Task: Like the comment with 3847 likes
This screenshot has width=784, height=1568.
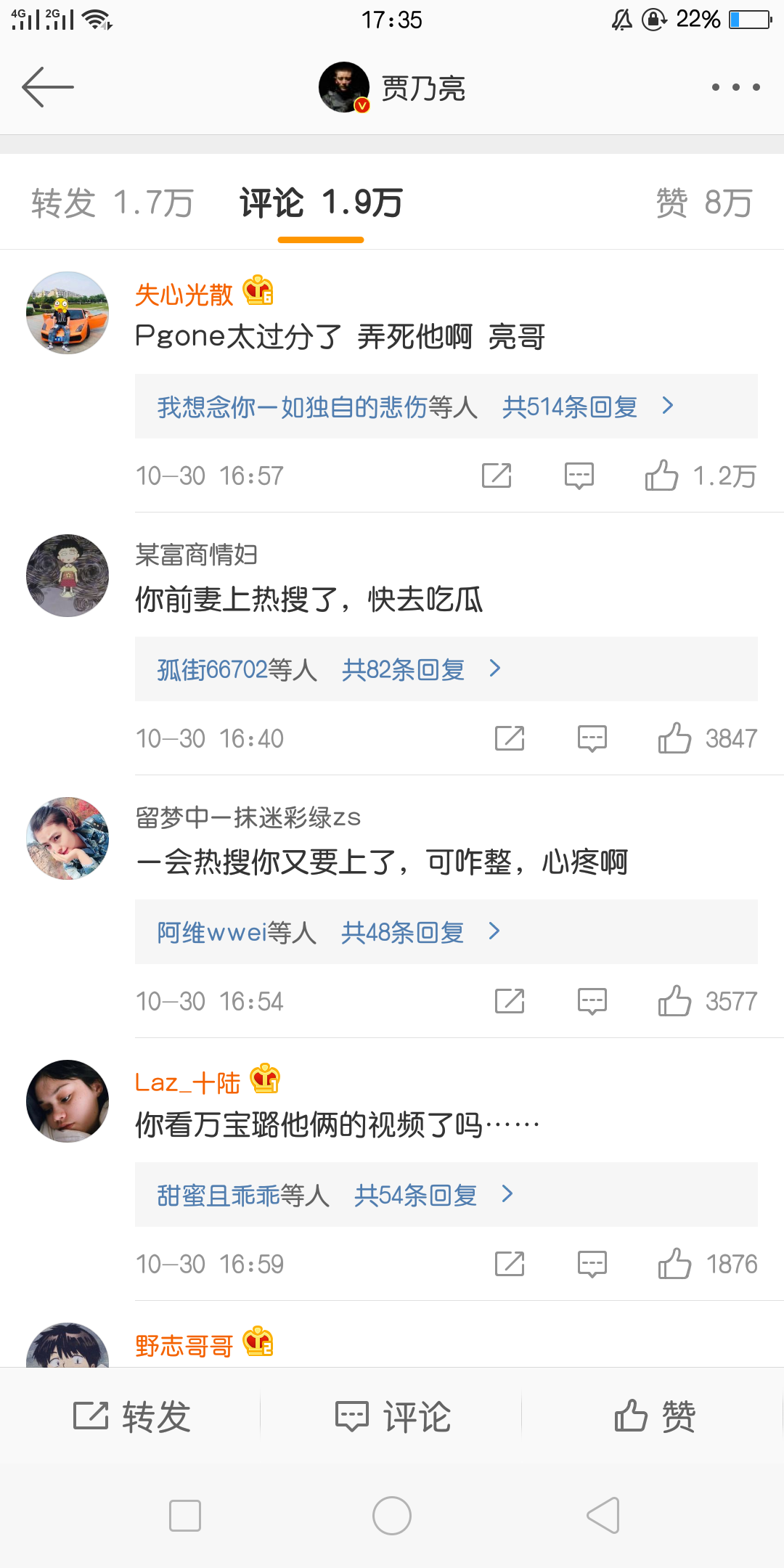Action: 674,739
